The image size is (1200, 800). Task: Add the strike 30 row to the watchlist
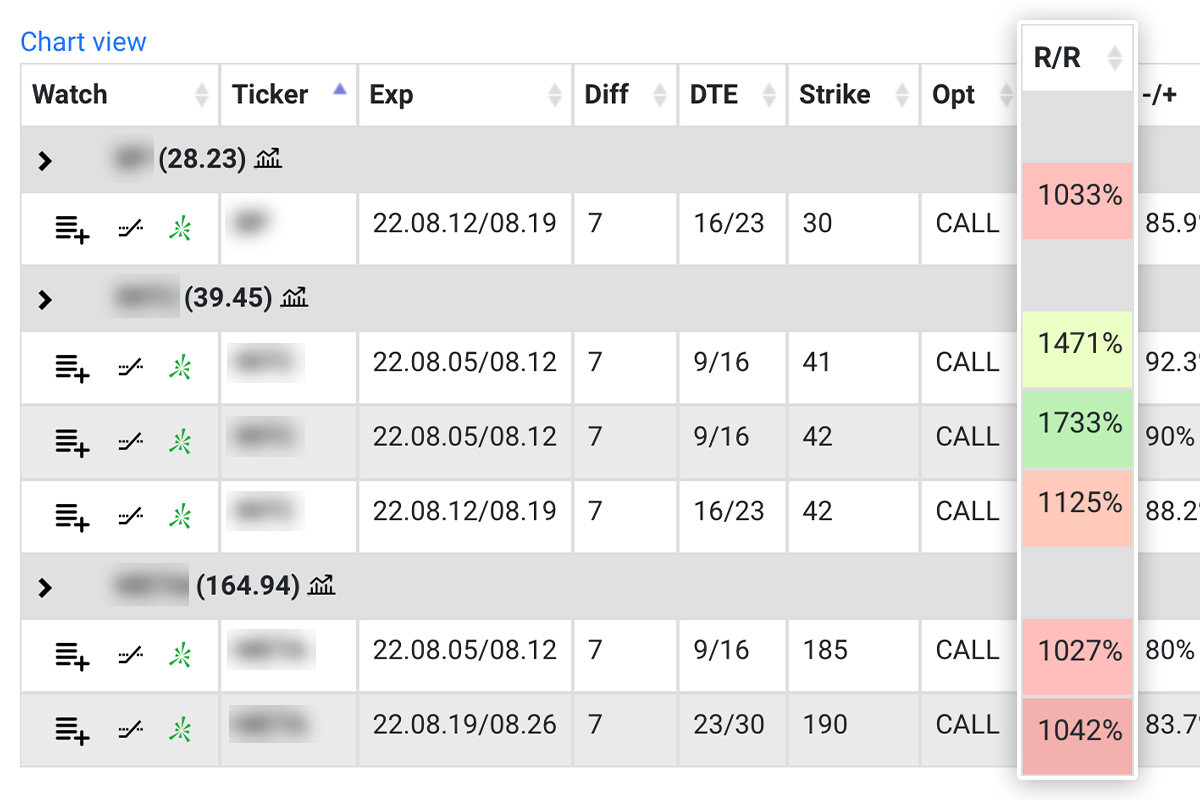click(72, 230)
